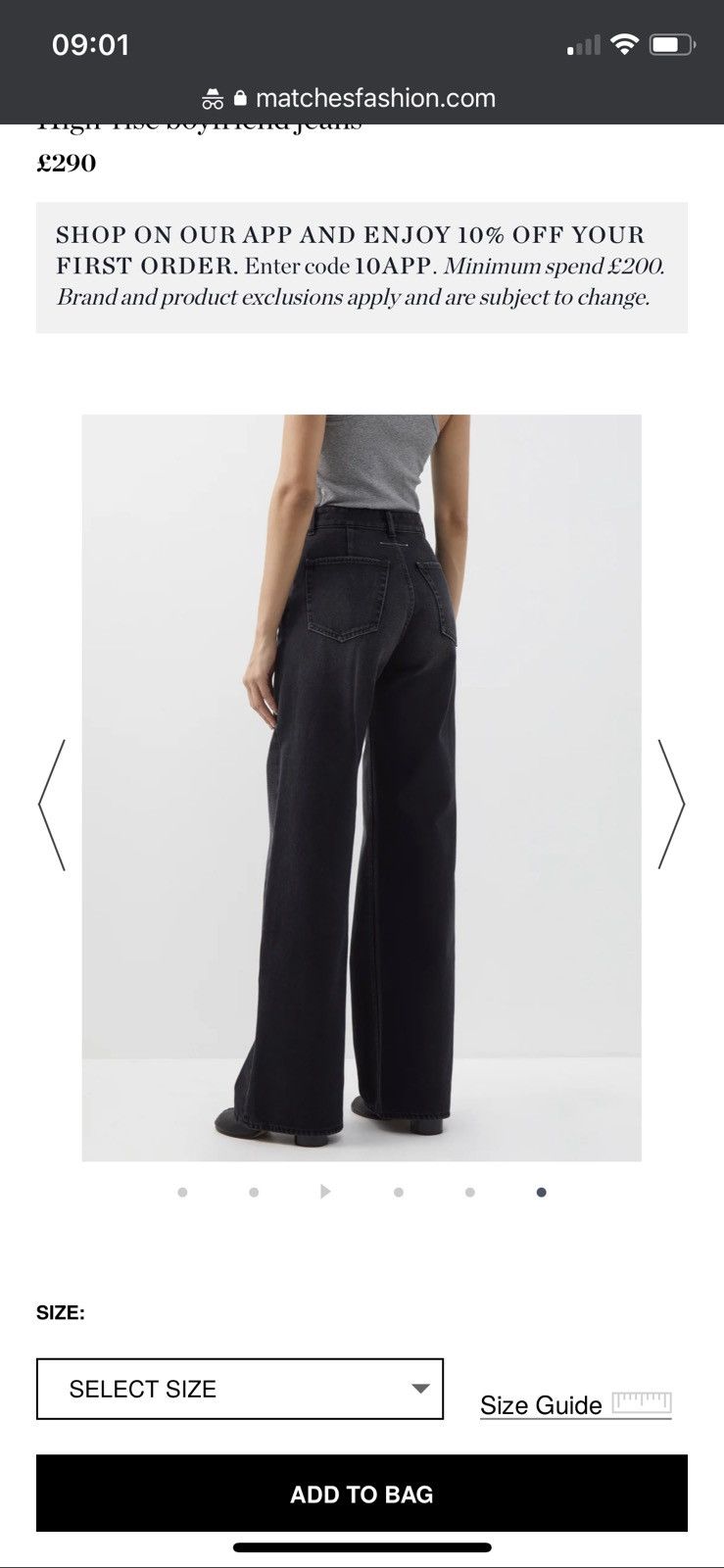Tap Add to Bag
The height and width of the screenshot is (1568, 724).
tap(362, 1494)
